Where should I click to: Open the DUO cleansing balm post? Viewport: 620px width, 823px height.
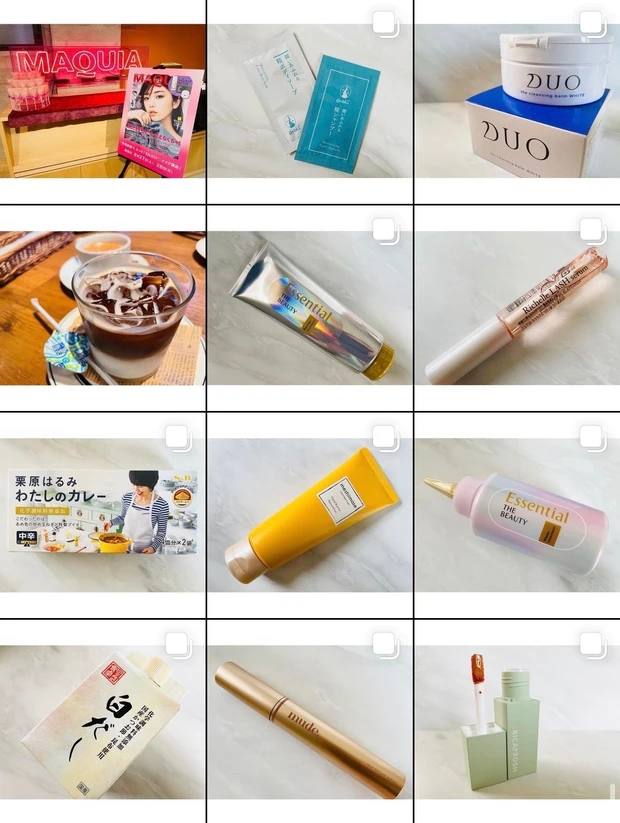(x=518, y=100)
